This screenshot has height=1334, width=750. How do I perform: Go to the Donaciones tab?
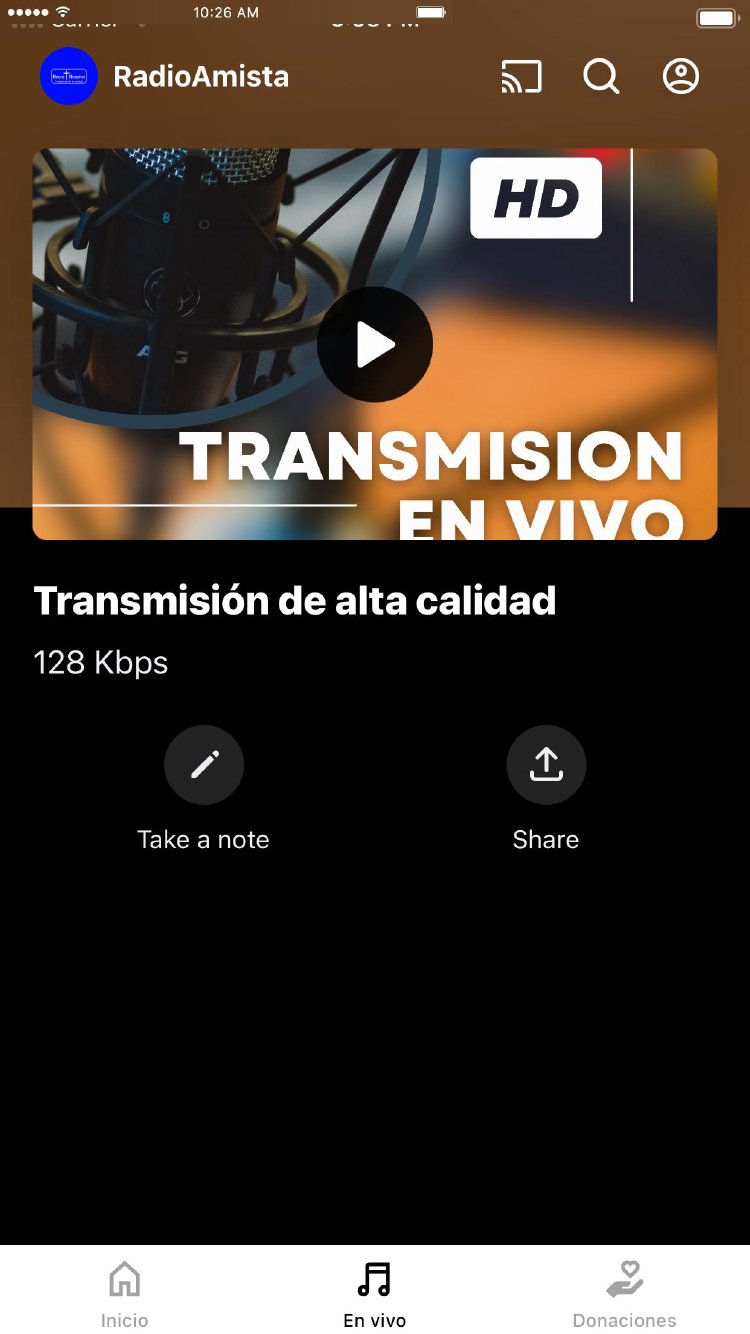(625, 1292)
